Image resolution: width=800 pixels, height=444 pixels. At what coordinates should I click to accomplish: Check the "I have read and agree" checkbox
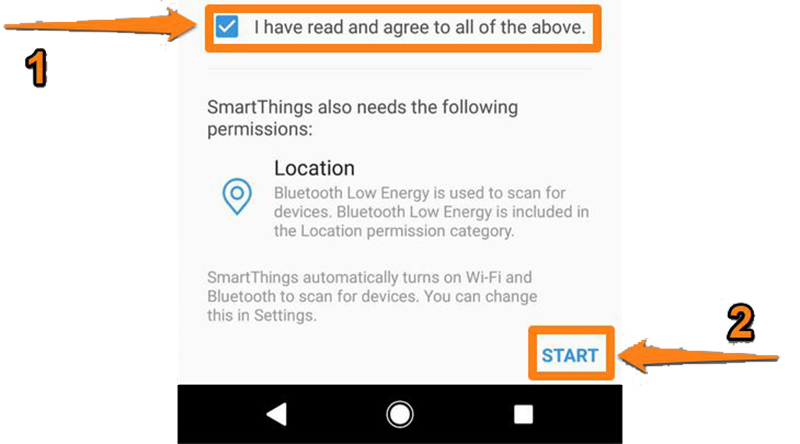(228, 27)
